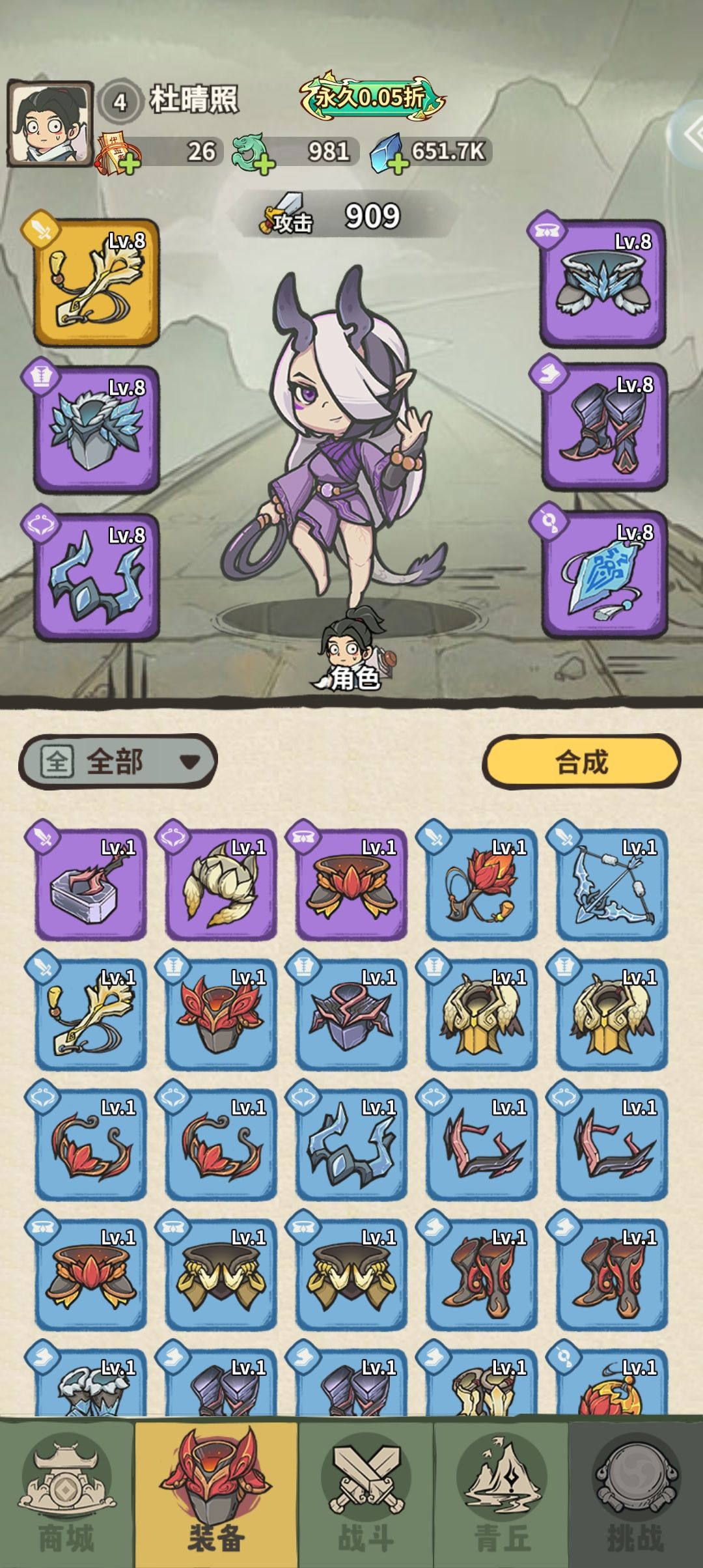Viewport: 703px width, 1568px height.
Task: Tap the 合成 synthesize button
Action: click(581, 761)
